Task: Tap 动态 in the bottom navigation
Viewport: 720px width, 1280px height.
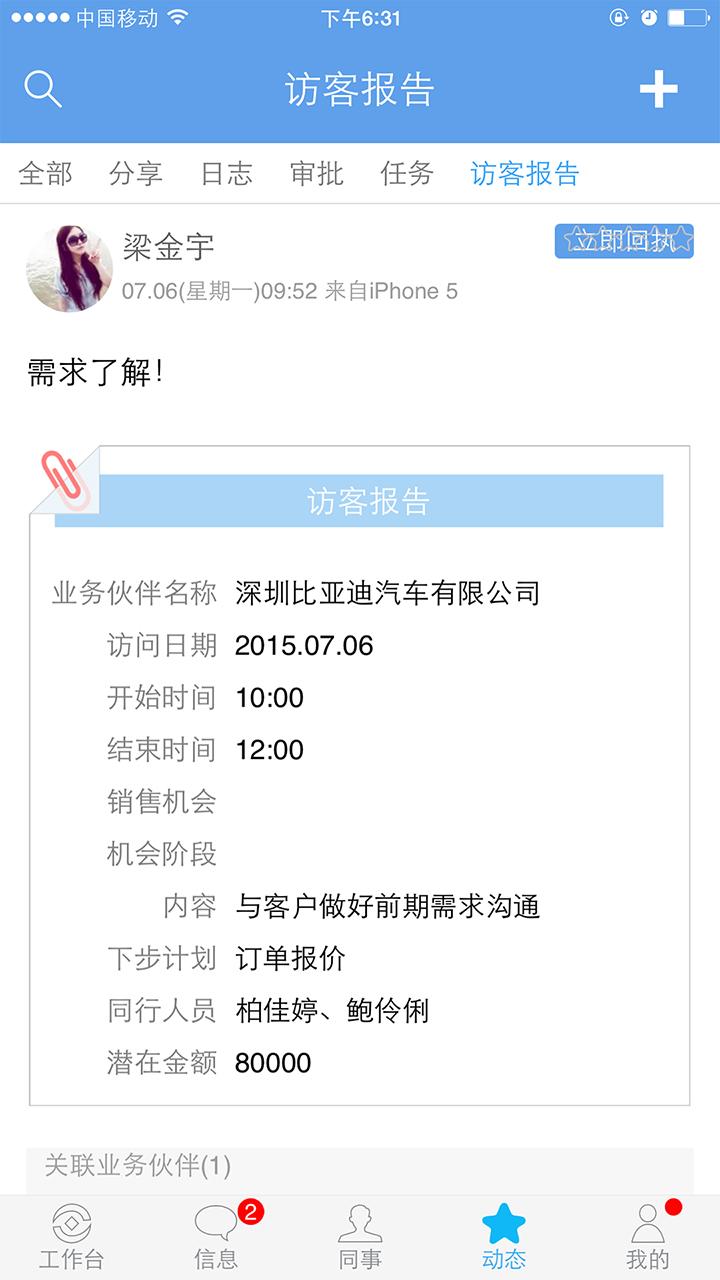Action: [504, 1238]
